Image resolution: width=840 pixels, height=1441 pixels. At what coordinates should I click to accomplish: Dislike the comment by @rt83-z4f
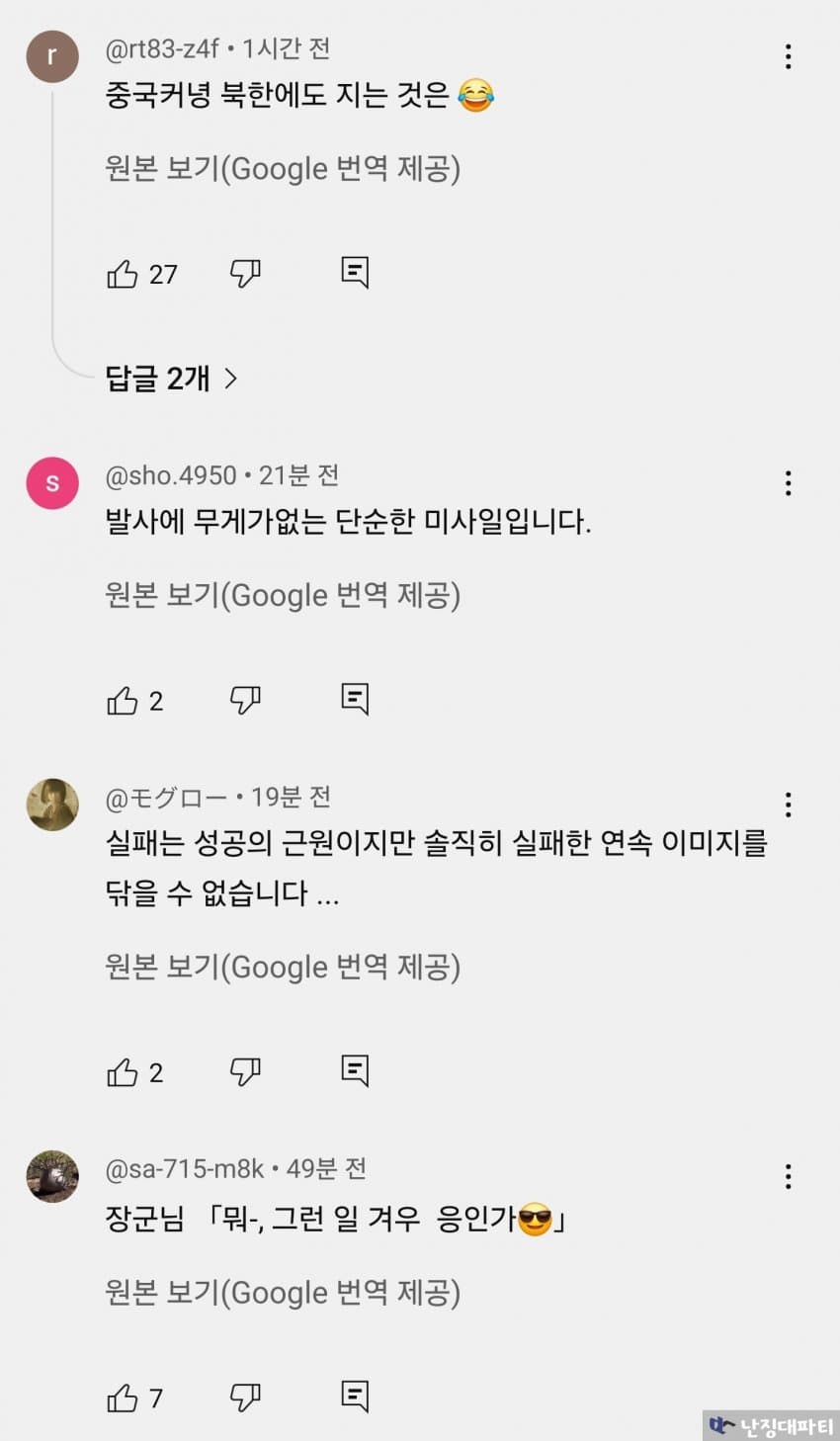(244, 274)
